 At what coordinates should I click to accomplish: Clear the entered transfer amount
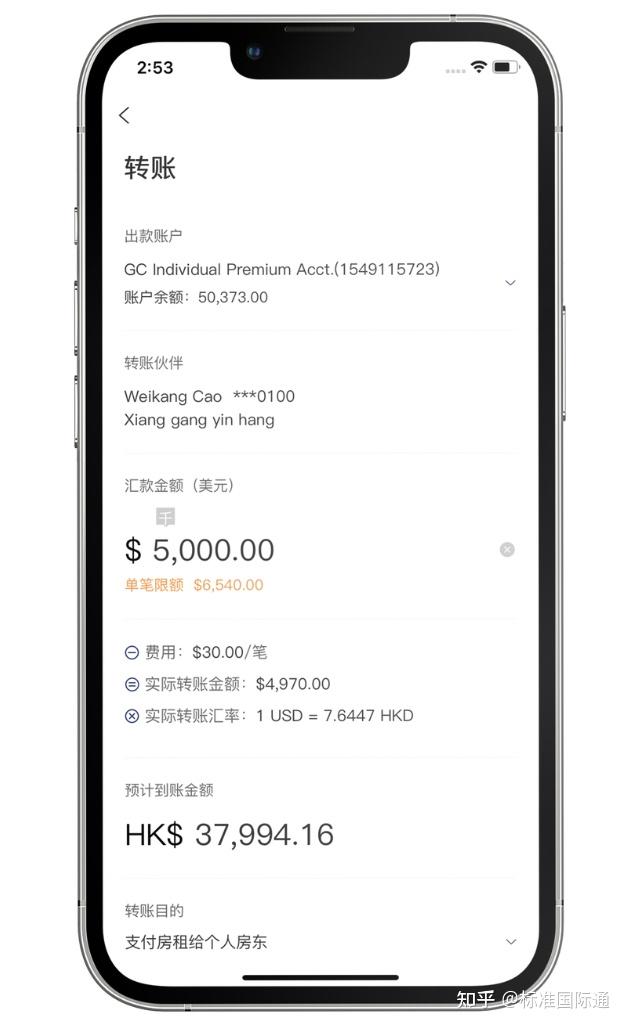click(x=507, y=550)
